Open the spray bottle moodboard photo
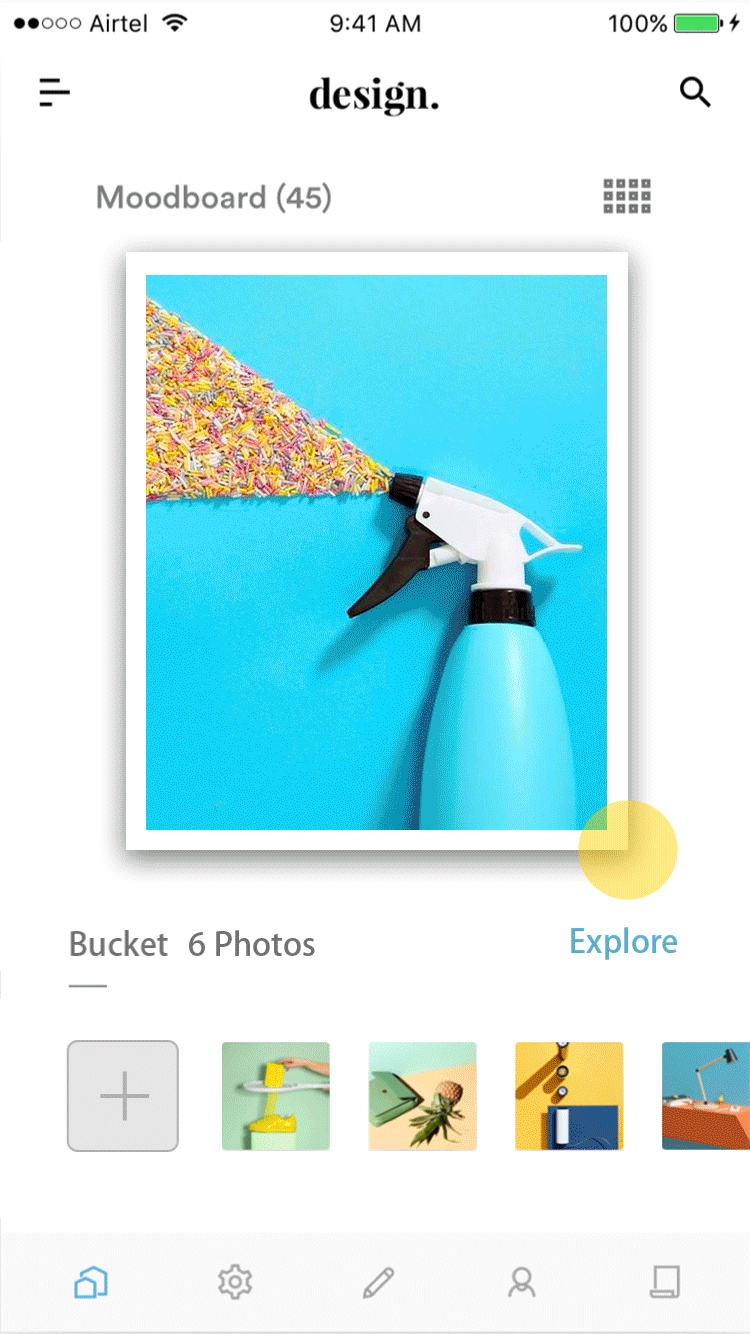The height and width of the screenshot is (1334, 750). (376, 551)
